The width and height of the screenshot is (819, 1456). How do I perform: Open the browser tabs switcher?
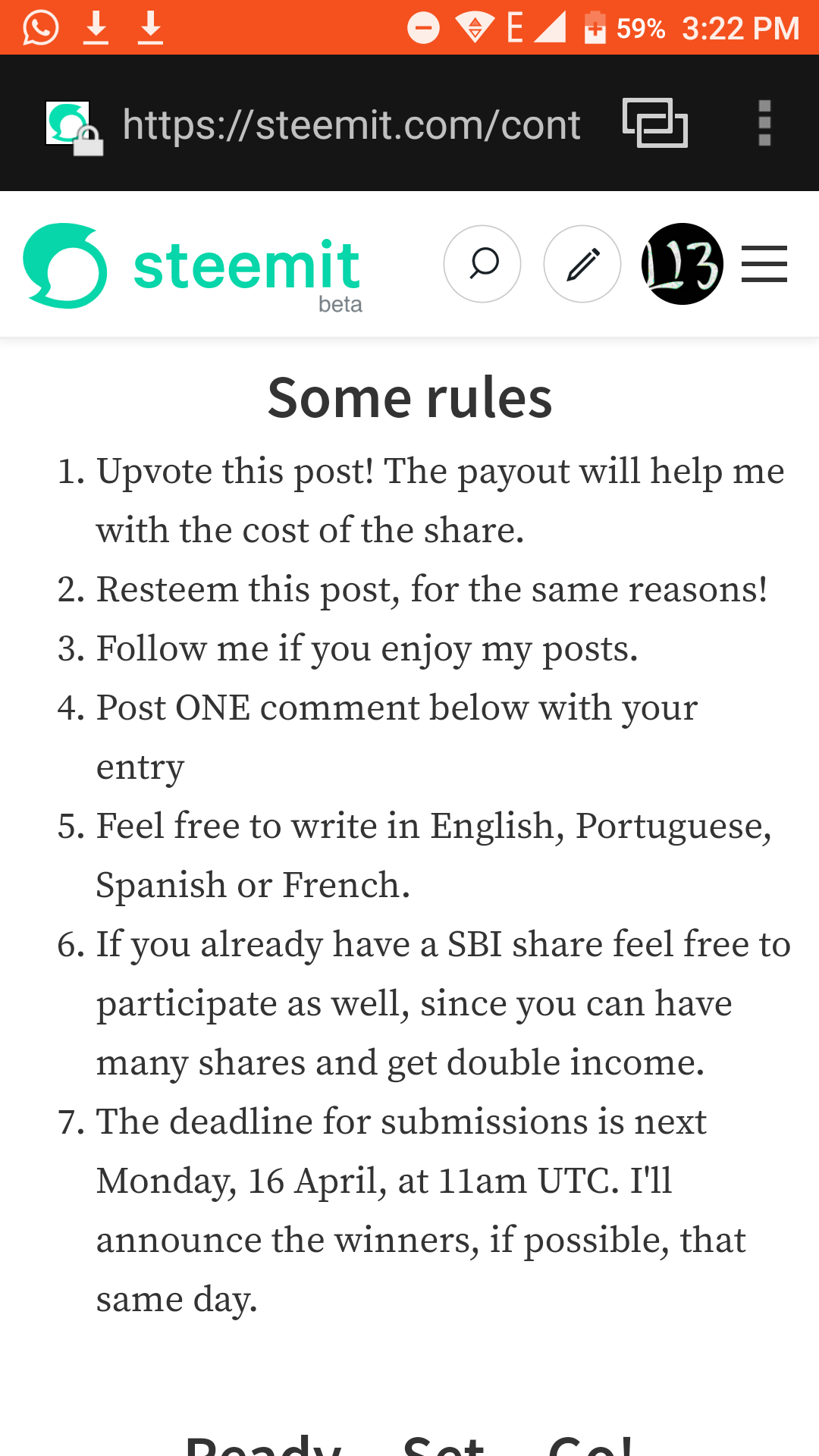[x=655, y=123]
